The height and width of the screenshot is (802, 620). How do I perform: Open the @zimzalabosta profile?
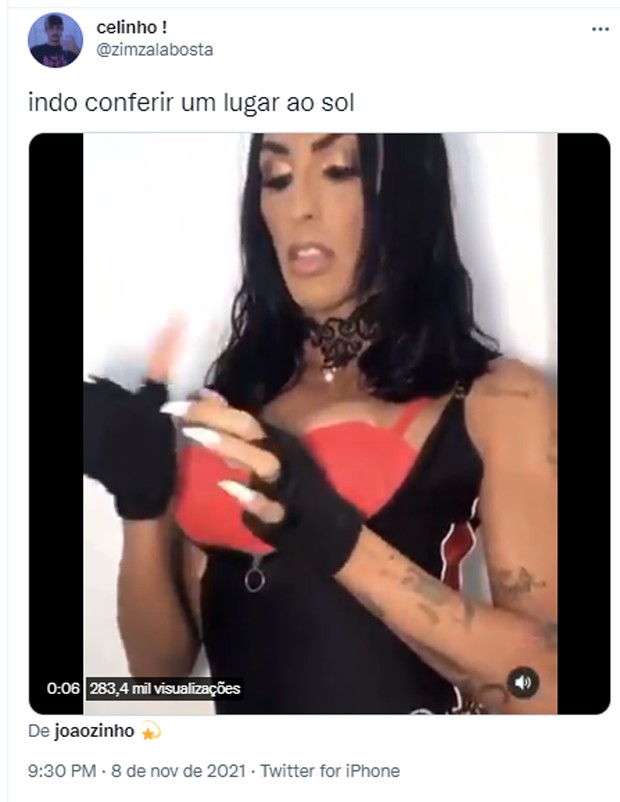tap(154, 49)
